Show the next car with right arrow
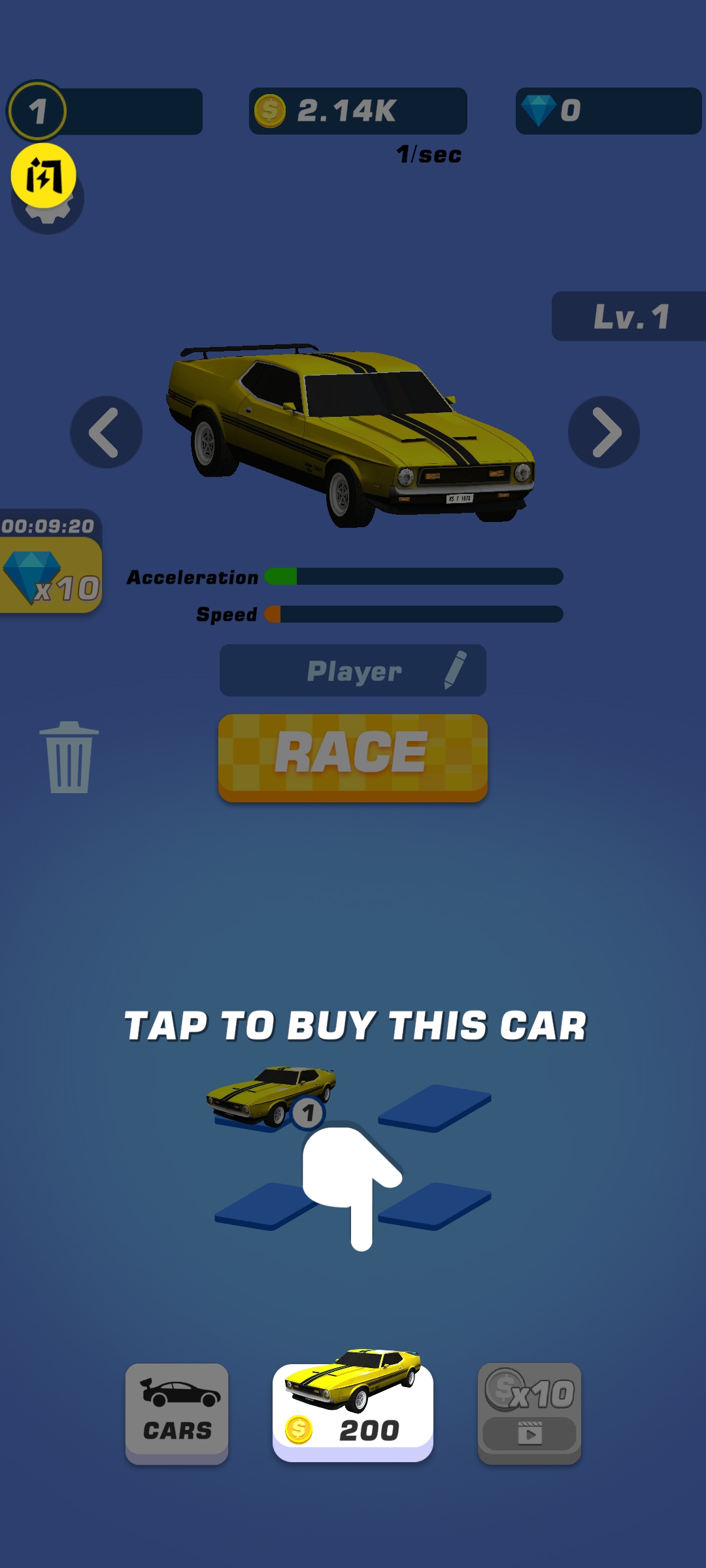 click(x=603, y=432)
